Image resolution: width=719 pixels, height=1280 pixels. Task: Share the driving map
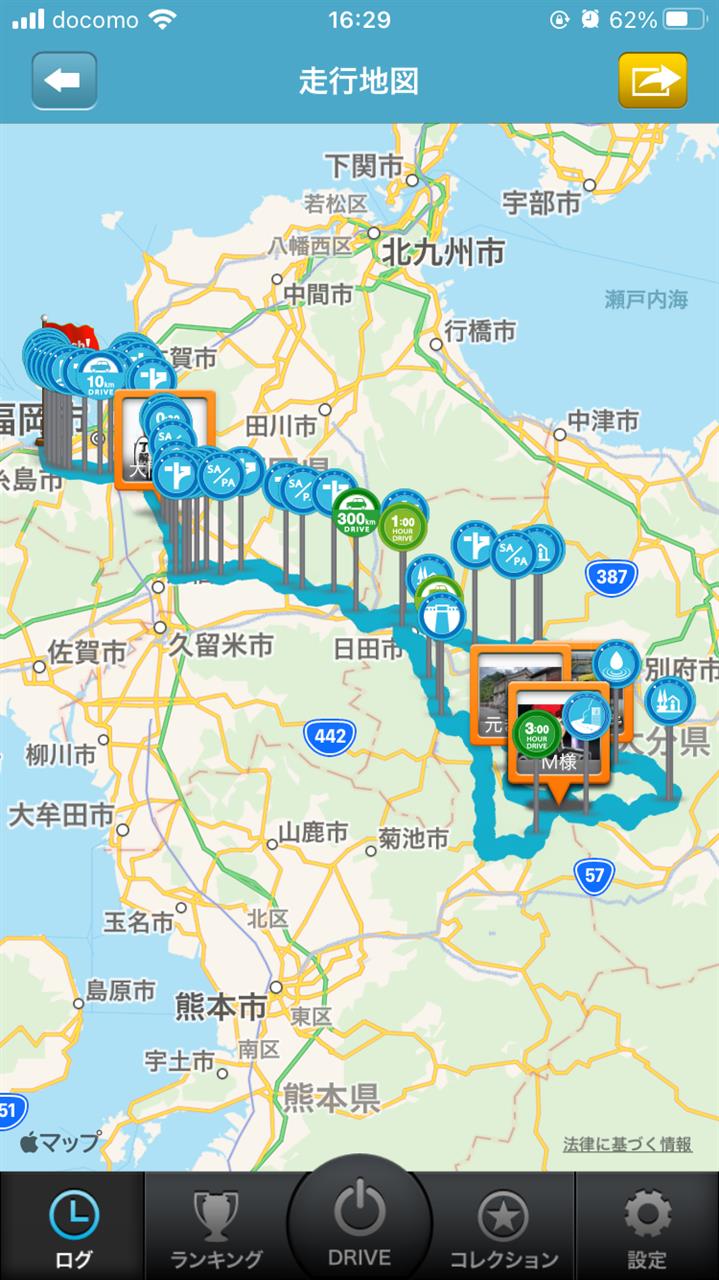pos(653,80)
